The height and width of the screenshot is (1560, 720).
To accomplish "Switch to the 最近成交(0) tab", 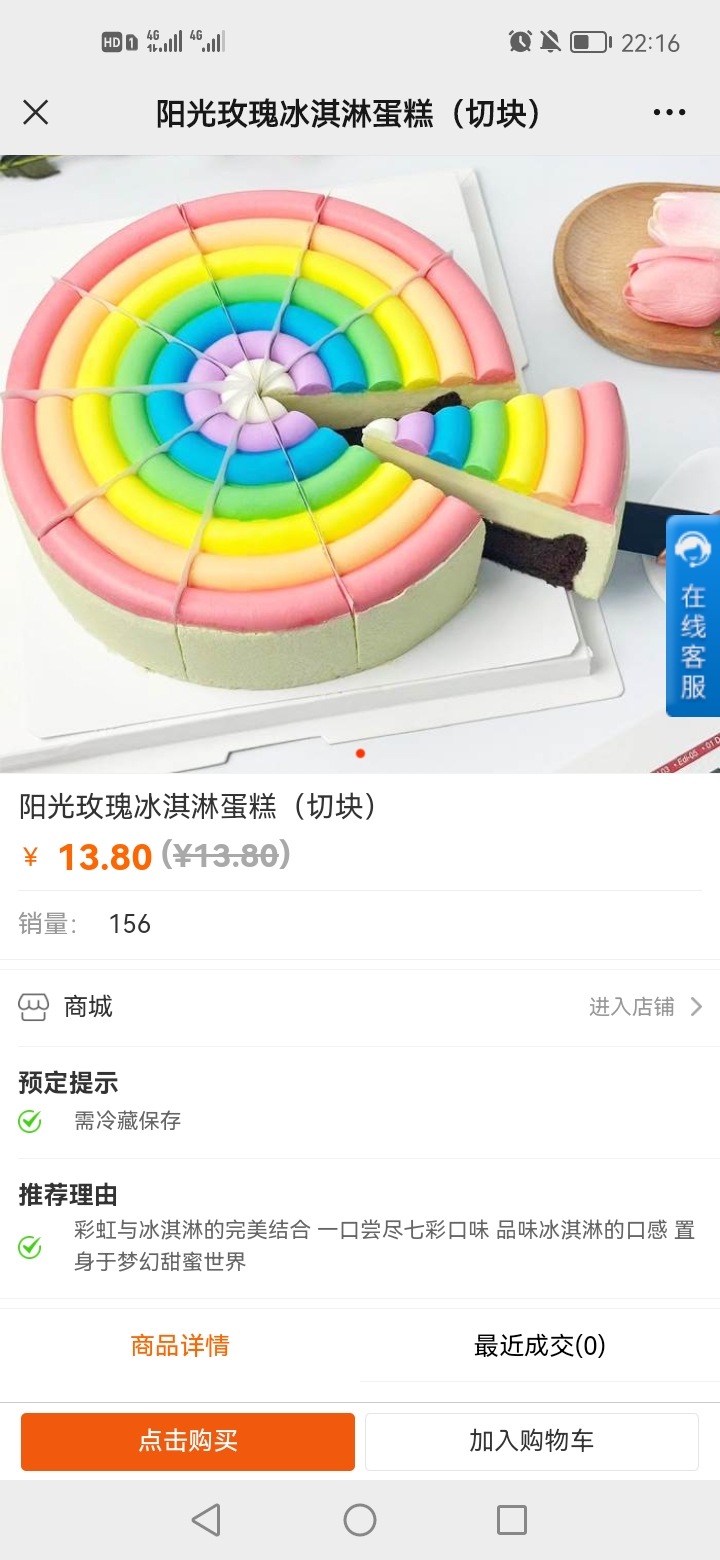I will [540, 1345].
